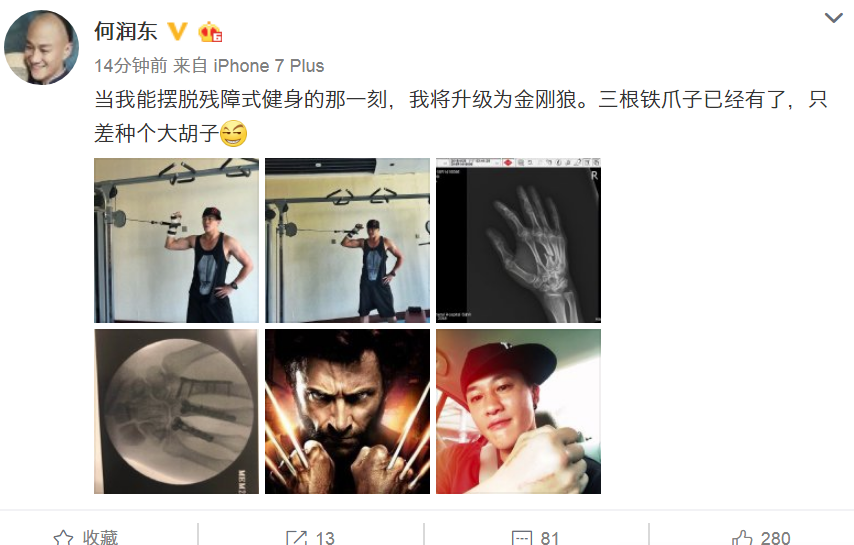
Task: Open the iPhone 7 Plus source link
Action: click(x=270, y=65)
